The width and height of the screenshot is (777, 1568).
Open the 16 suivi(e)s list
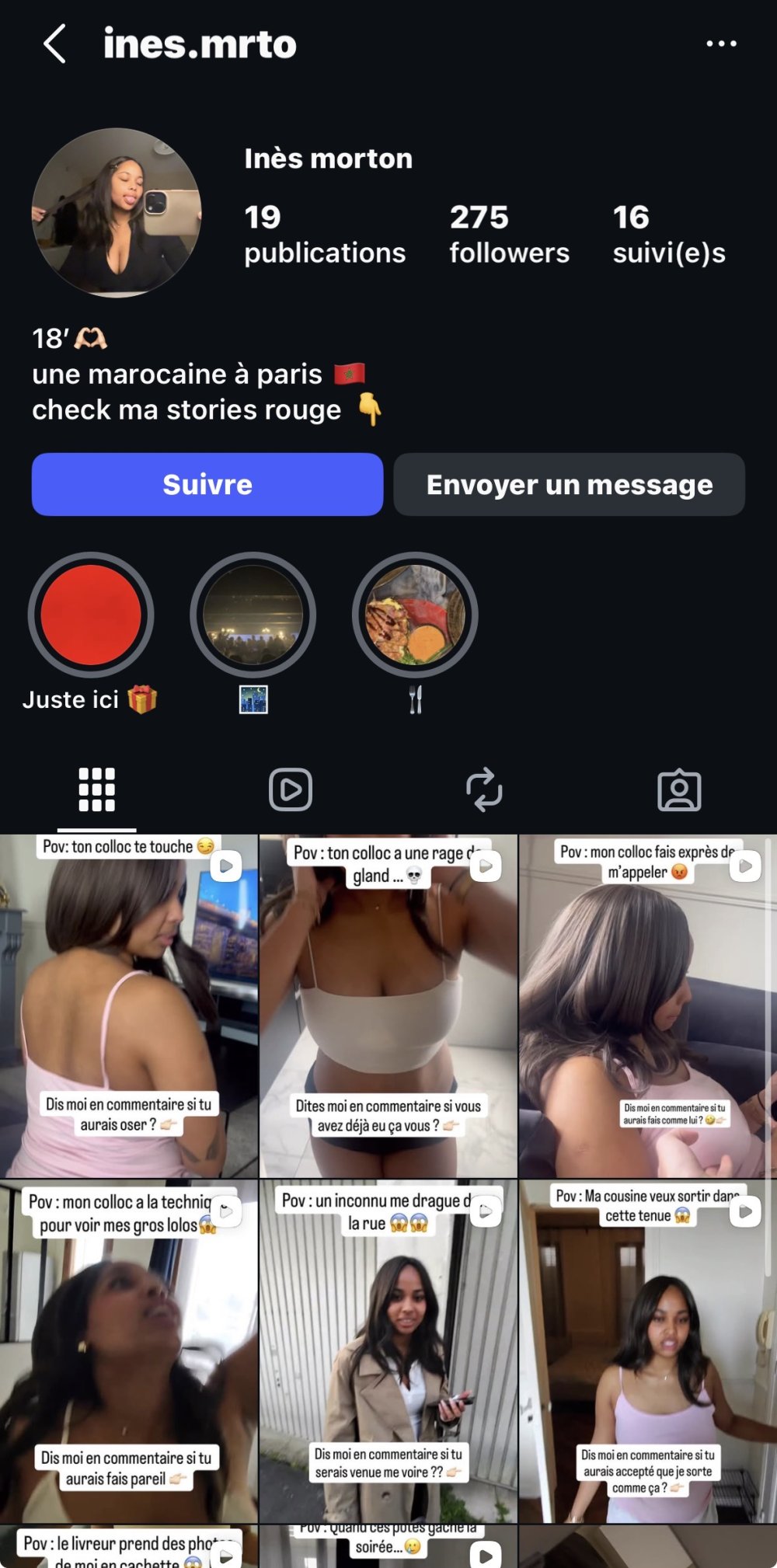[668, 234]
